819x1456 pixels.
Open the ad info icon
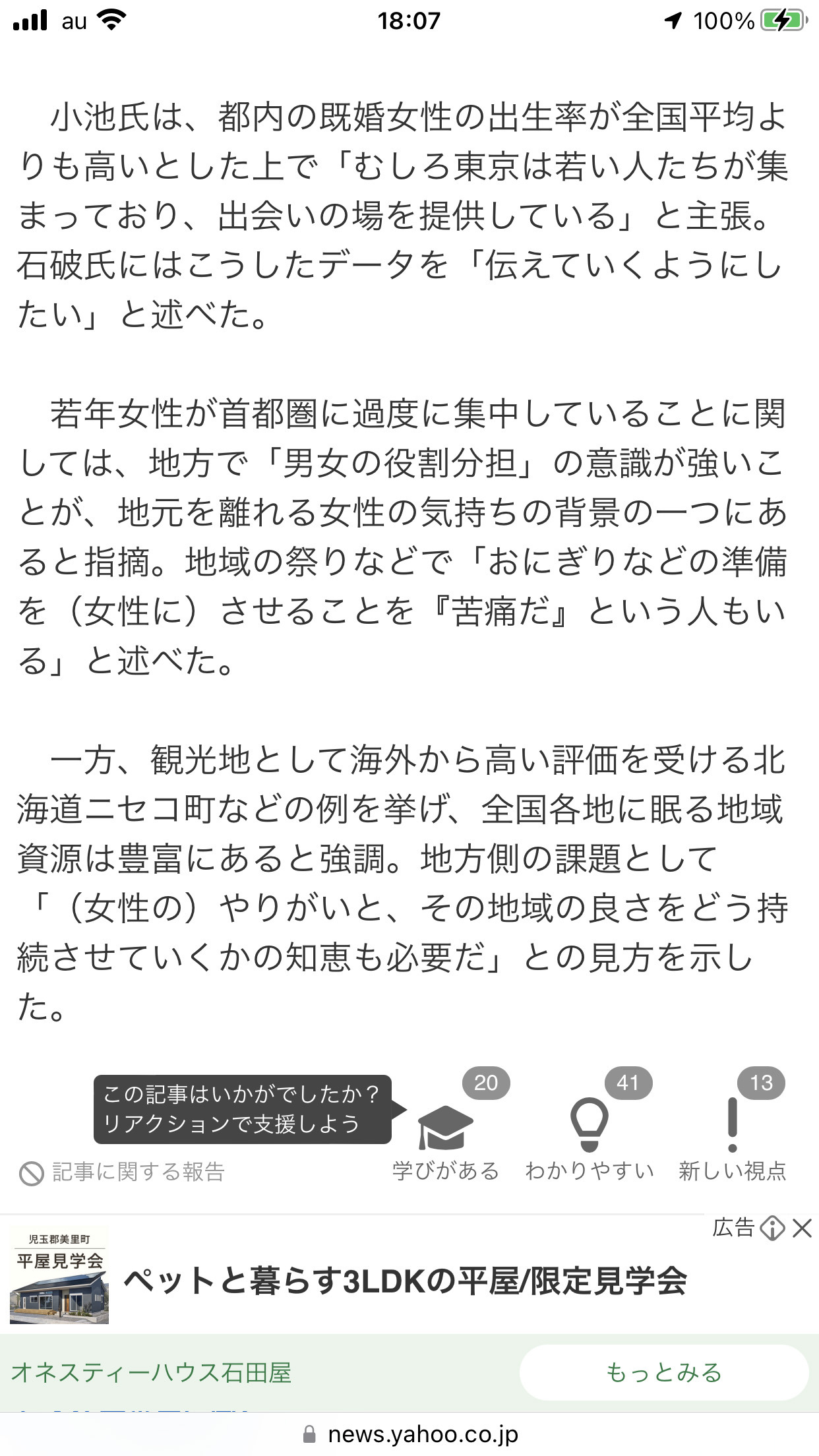tap(772, 1228)
